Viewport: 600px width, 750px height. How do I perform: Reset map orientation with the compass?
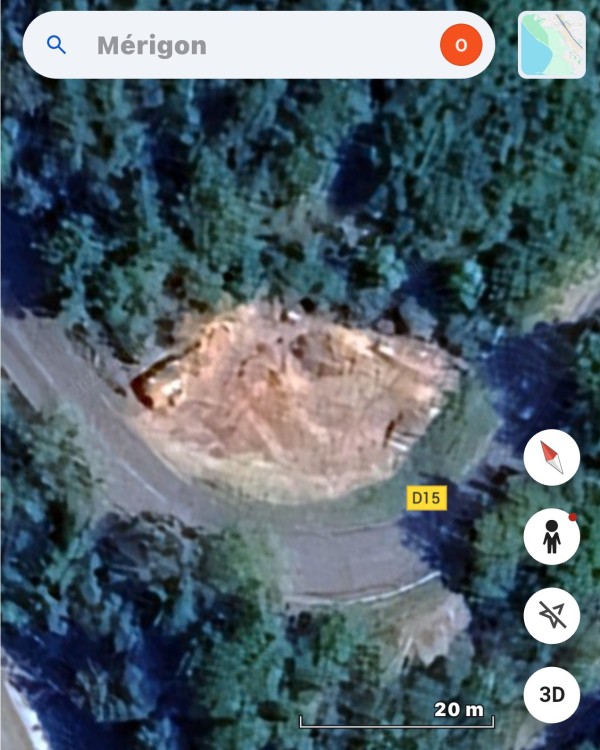tap(552, 459)
